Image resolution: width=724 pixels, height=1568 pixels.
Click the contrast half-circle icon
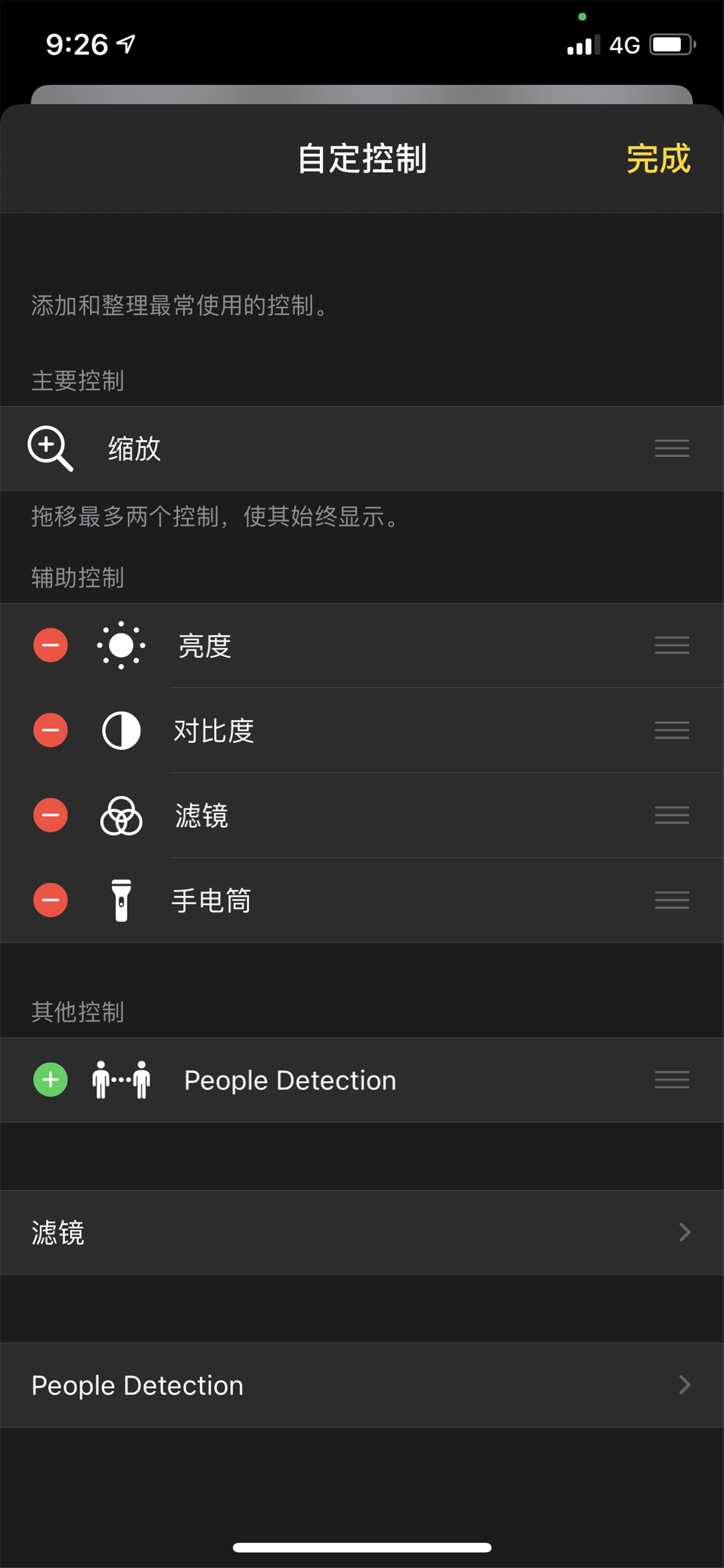tap(121, 730)
